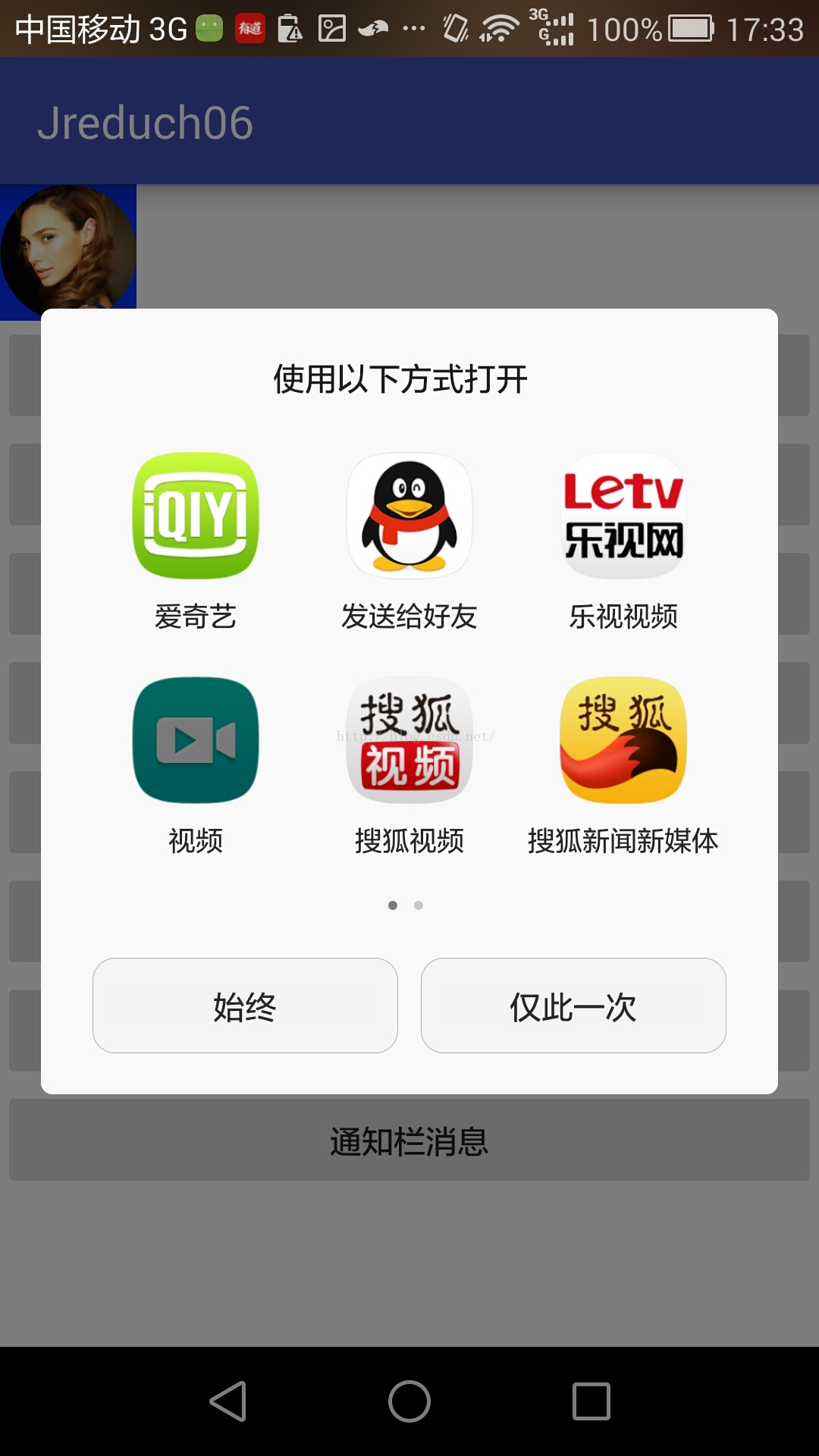Viewport: 819px width, 1456px height.
Task: Go back using the system back button
Action: click(228, 1401)
